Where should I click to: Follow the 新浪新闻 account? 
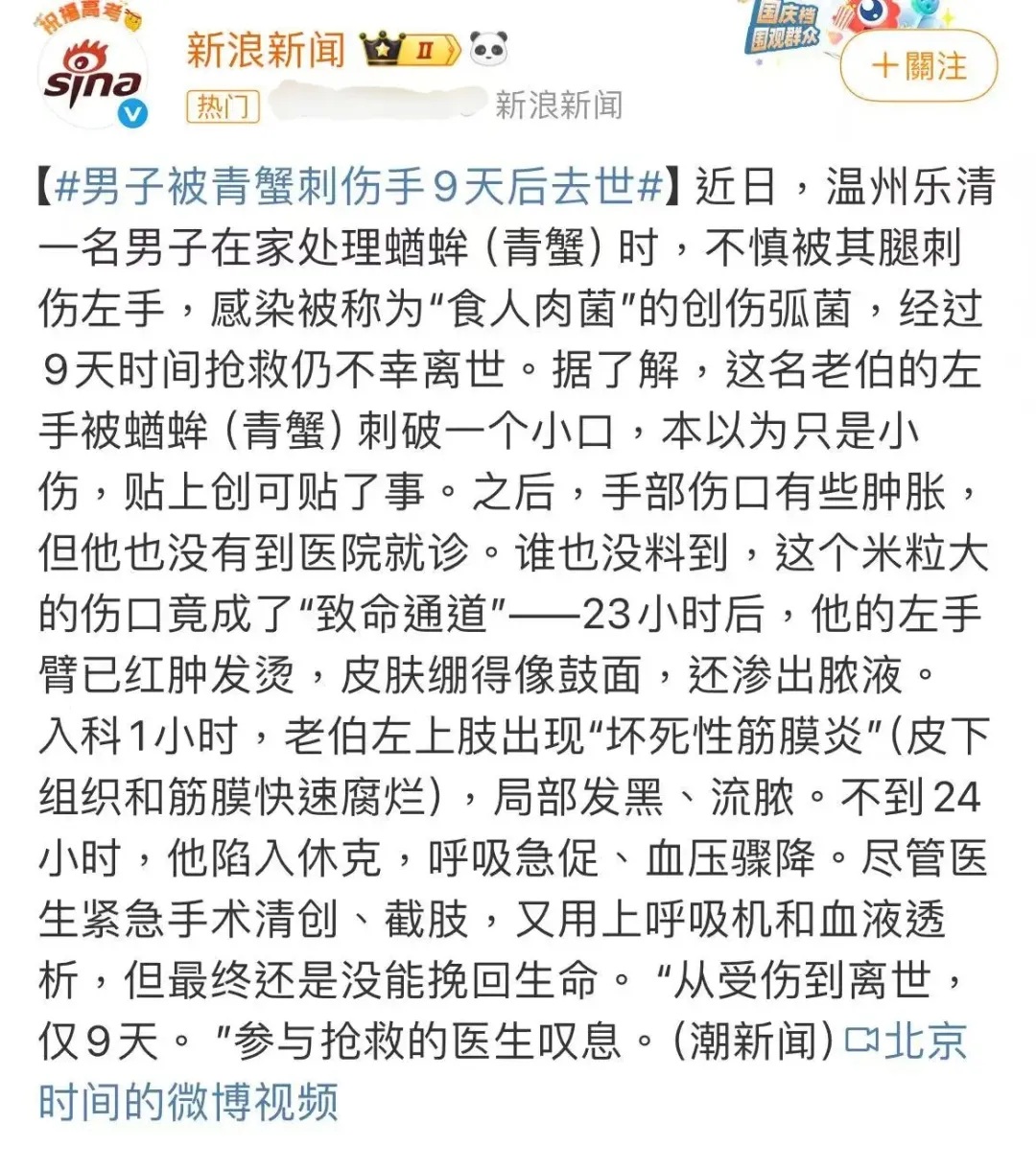pos(918,66)
